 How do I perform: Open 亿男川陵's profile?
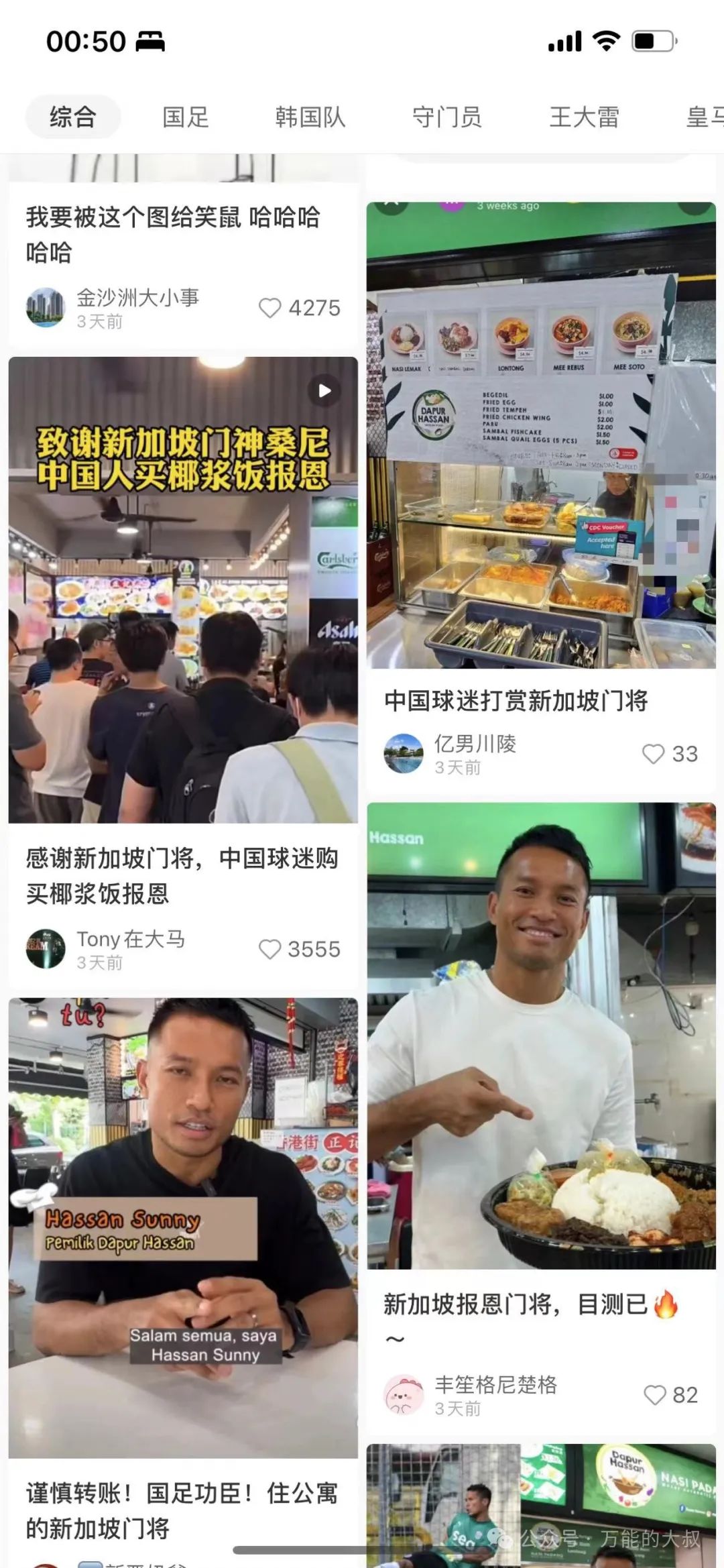[404, 754]
